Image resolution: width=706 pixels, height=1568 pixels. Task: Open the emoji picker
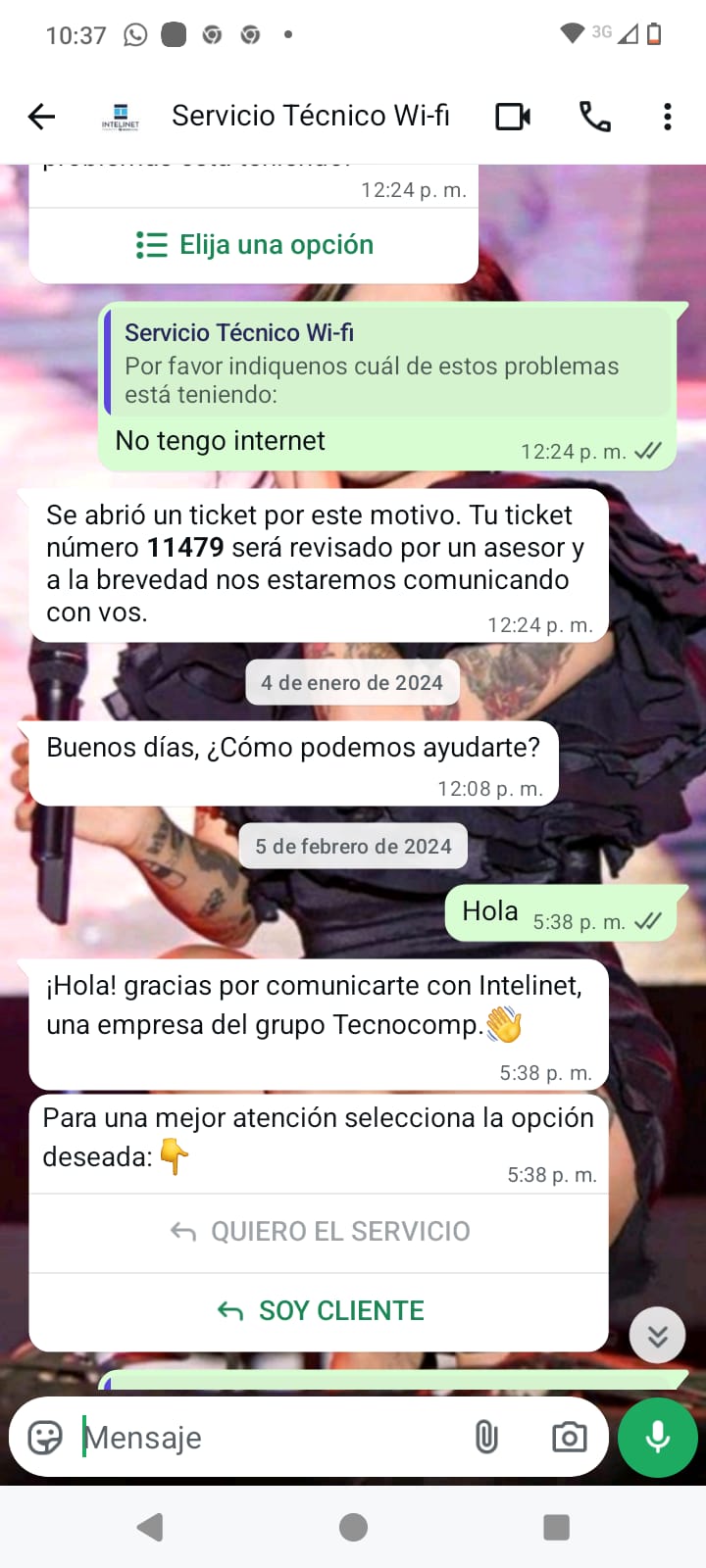pyautogui.click(x=45, y=1438)
